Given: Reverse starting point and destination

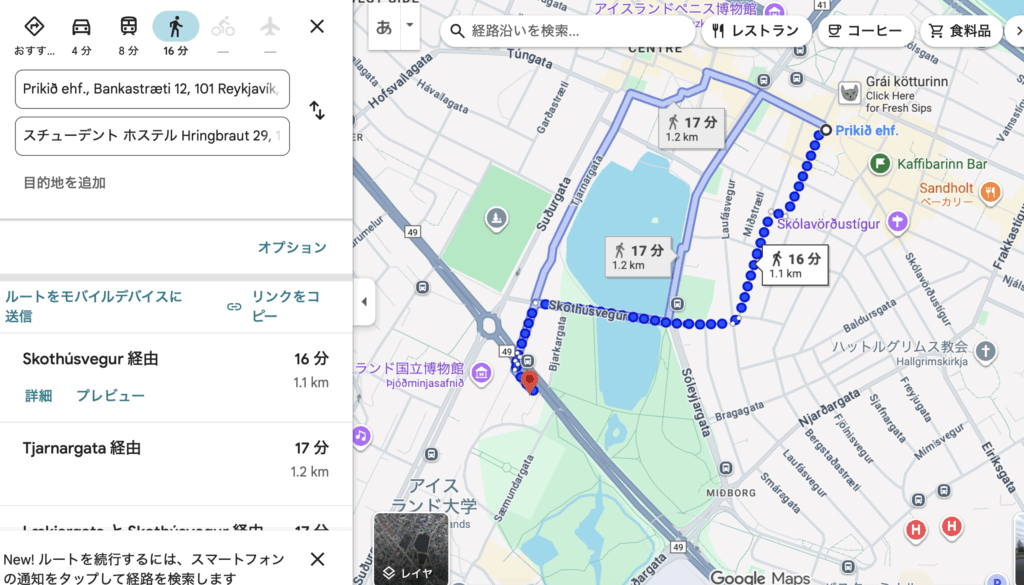Looking at the screenshot, I should pos(317,111).
